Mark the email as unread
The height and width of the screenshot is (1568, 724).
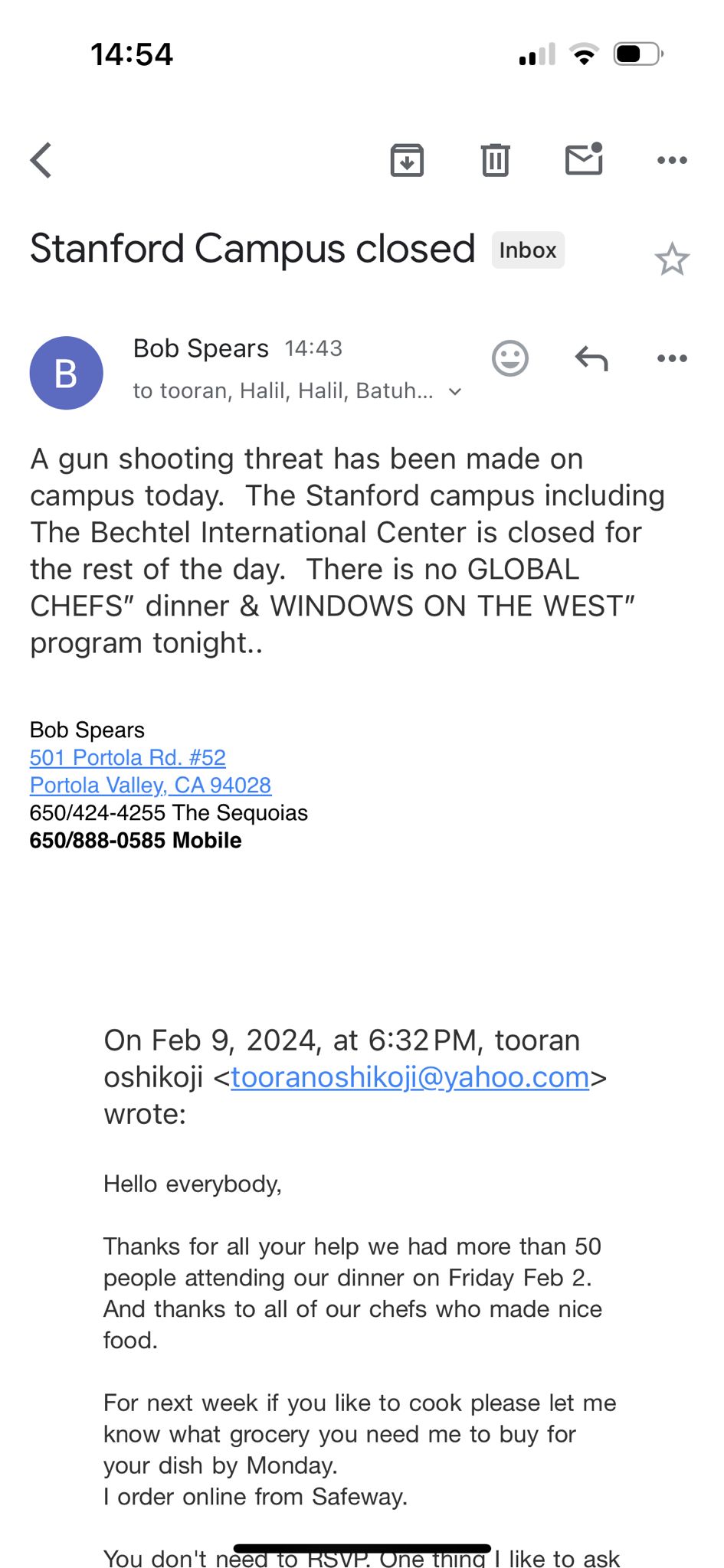585,158
